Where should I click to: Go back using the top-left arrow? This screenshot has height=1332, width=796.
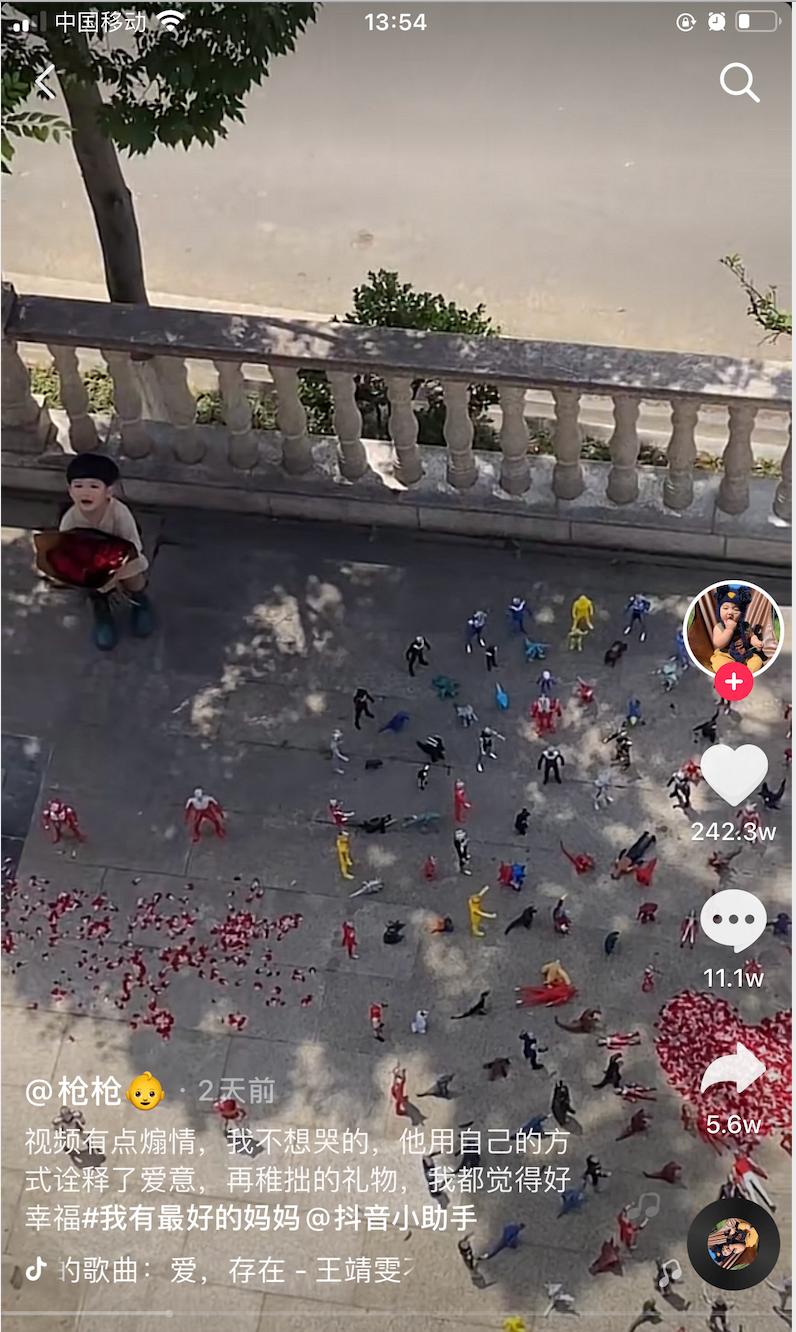[45, 82]
